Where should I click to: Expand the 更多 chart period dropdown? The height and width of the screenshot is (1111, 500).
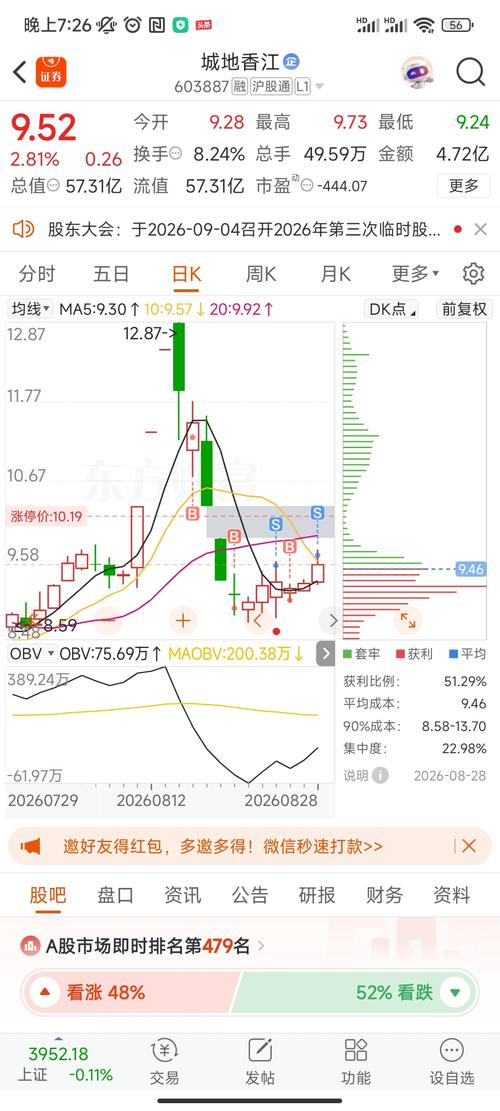416,273
